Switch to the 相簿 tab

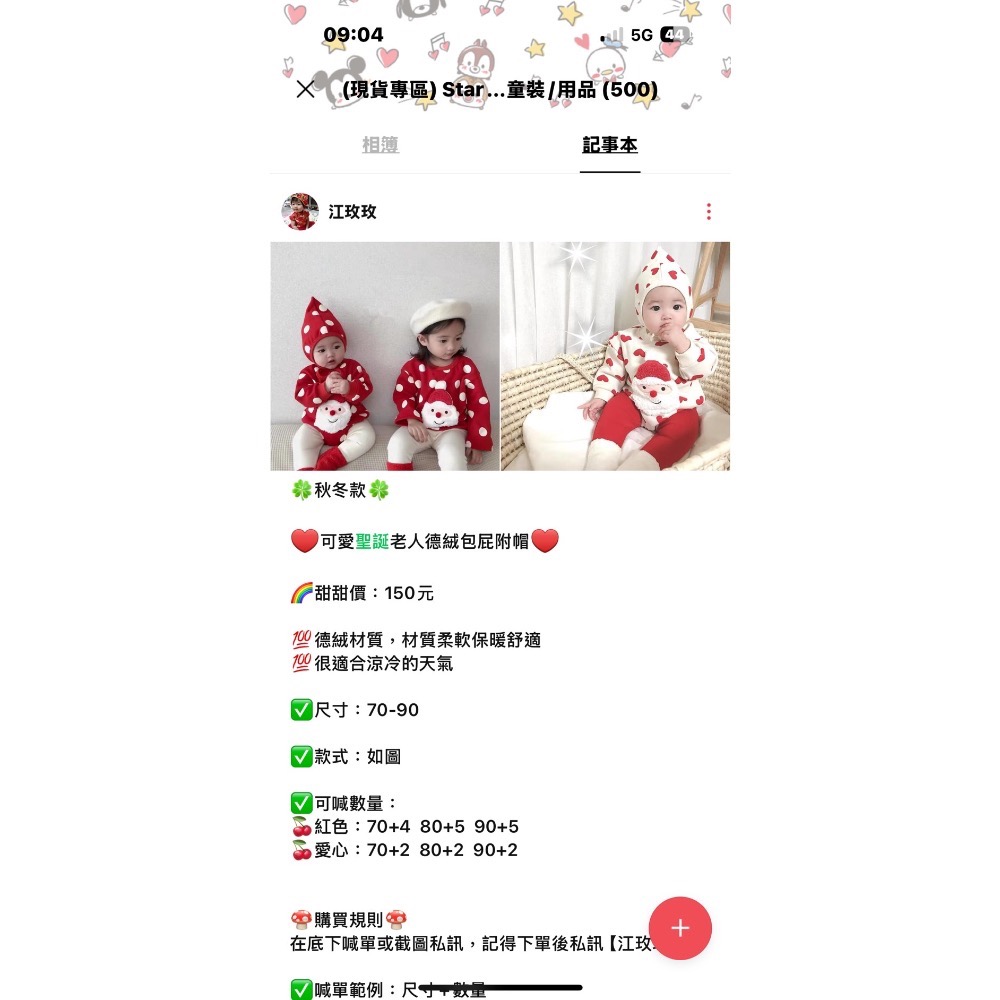(x=380, y=146)
